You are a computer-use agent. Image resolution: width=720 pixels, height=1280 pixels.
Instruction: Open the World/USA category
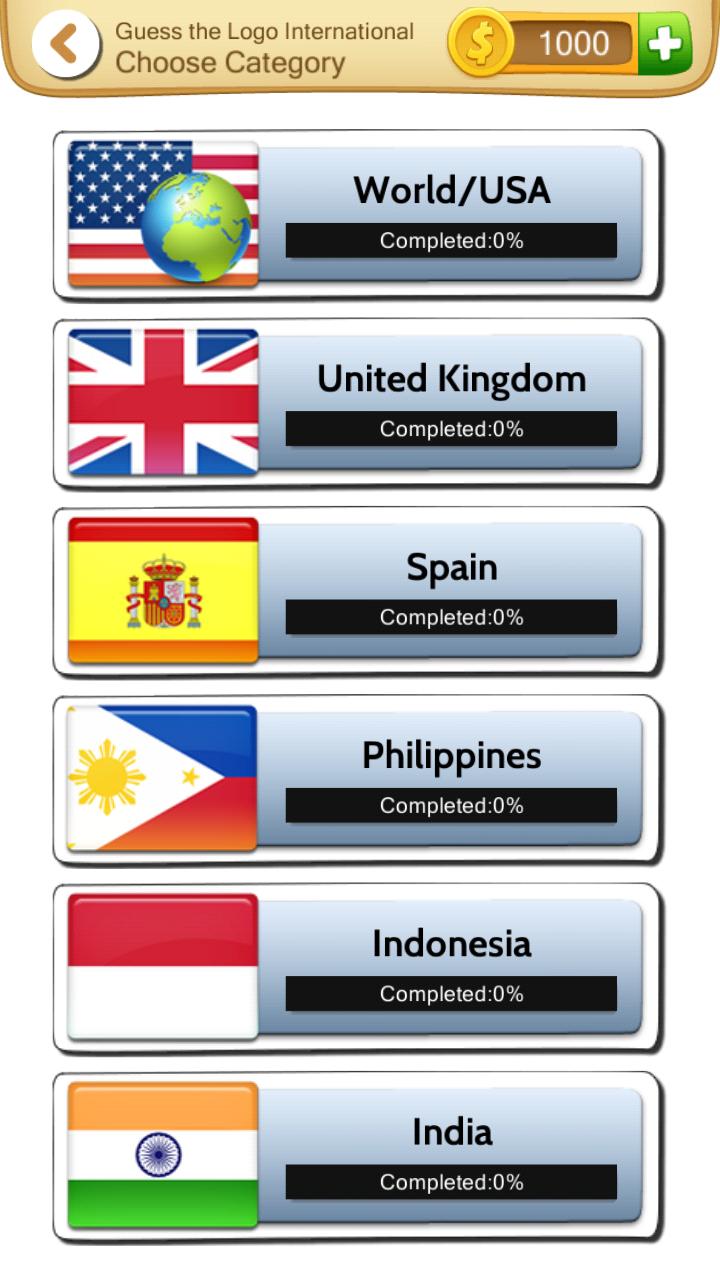(x=357, y=214)
